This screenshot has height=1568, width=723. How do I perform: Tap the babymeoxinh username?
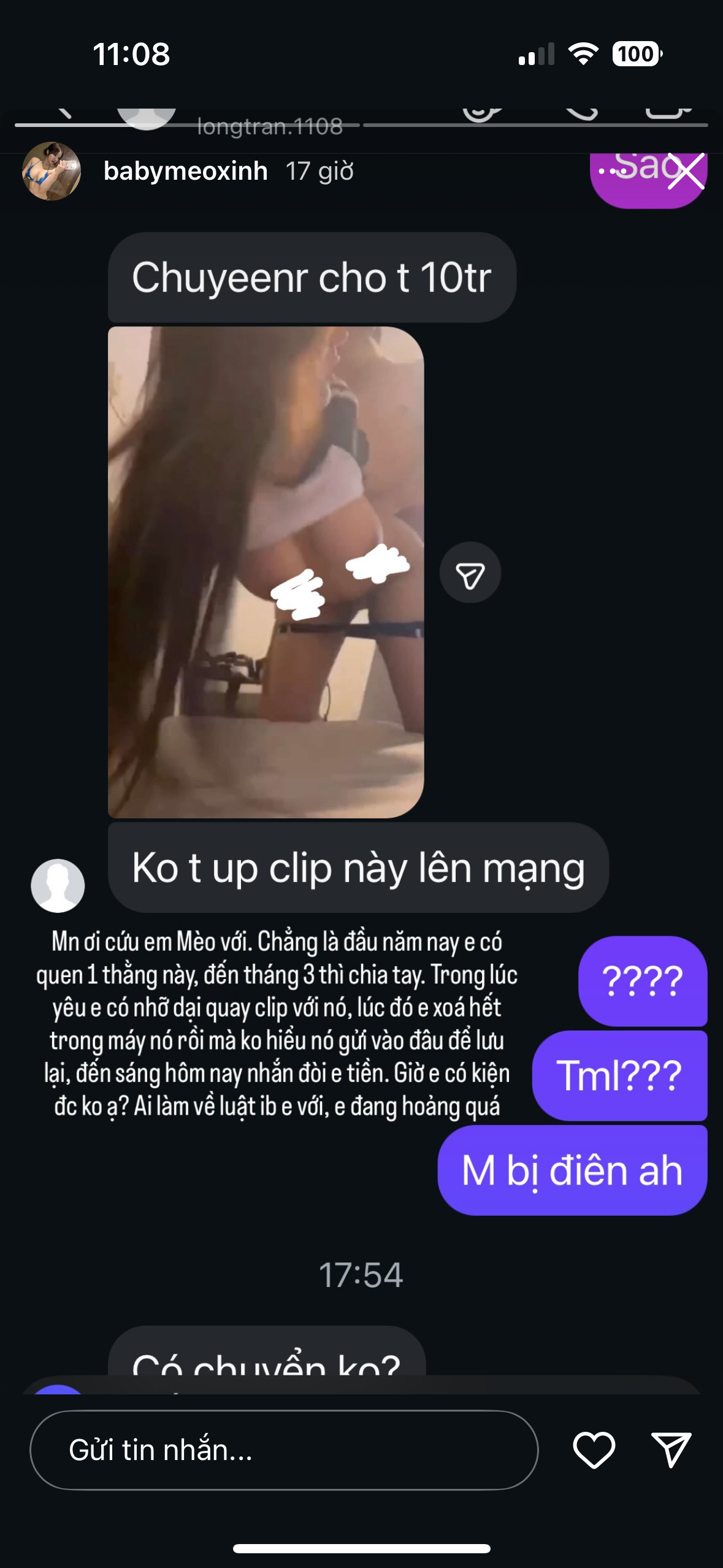(185, 171)
